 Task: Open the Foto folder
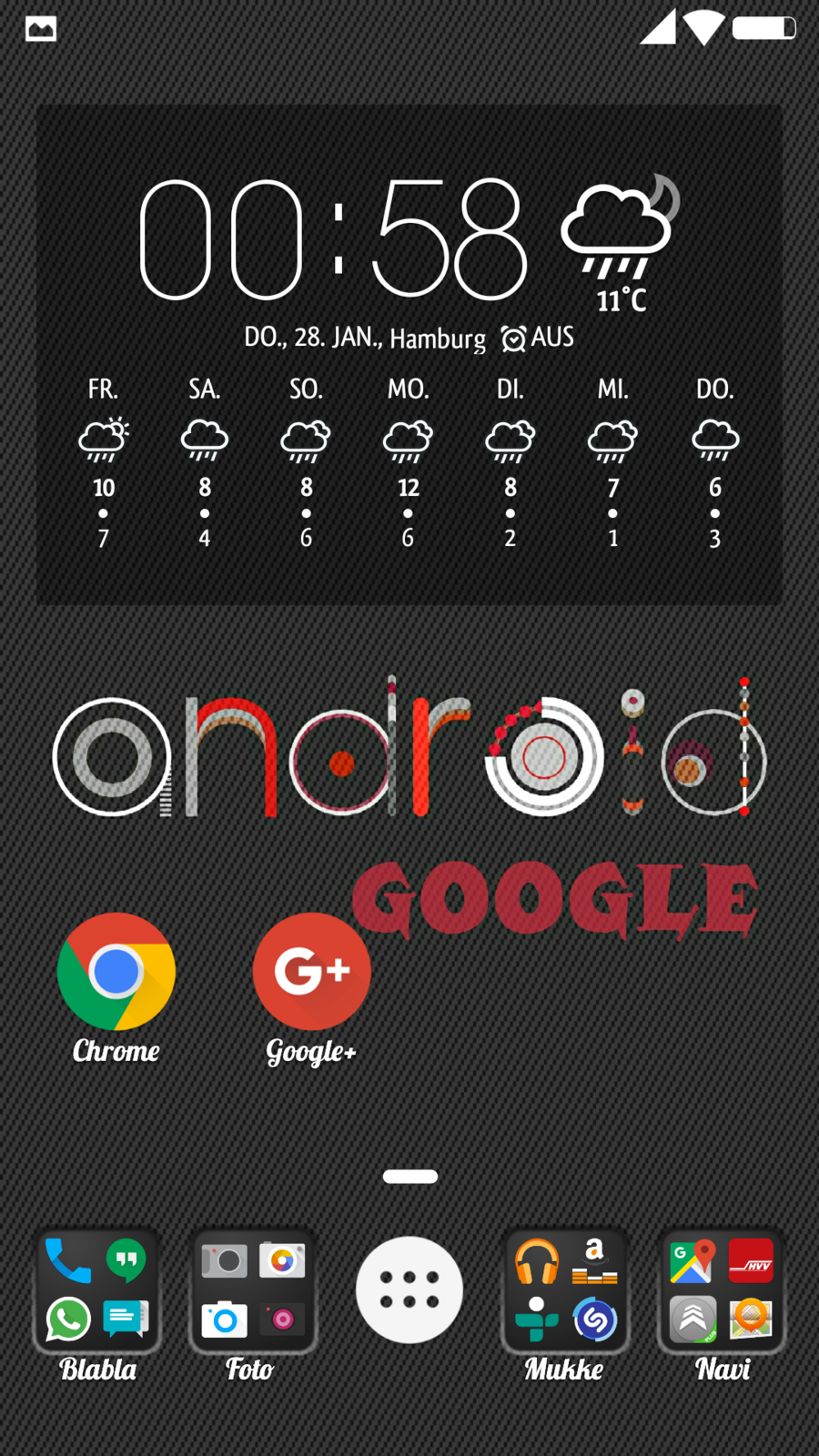click(253, 1290)
